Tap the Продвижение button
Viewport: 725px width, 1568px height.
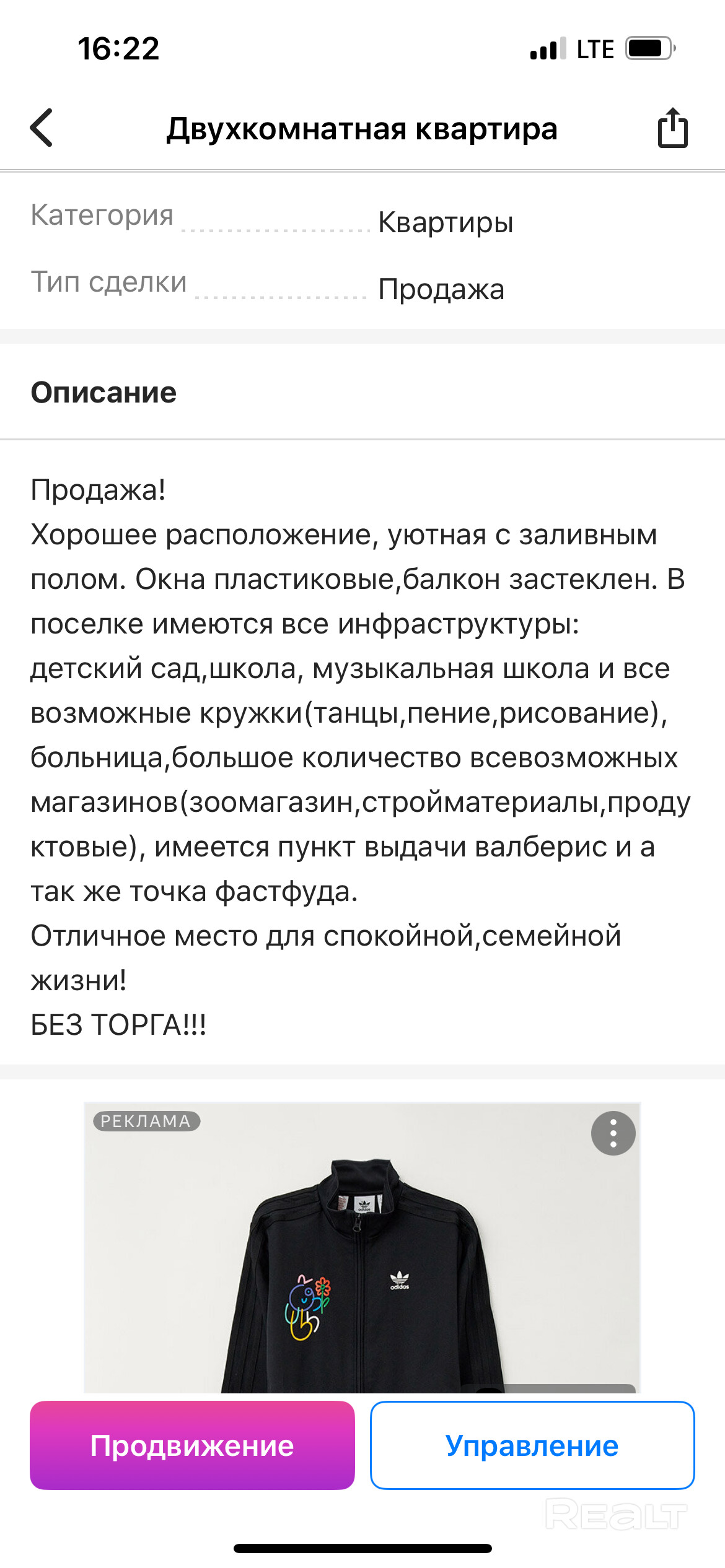pos(192,1445)
